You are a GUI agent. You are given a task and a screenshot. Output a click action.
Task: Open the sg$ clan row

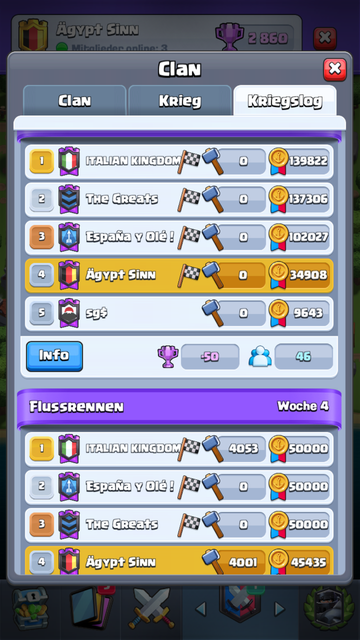(x=179, y=313)
